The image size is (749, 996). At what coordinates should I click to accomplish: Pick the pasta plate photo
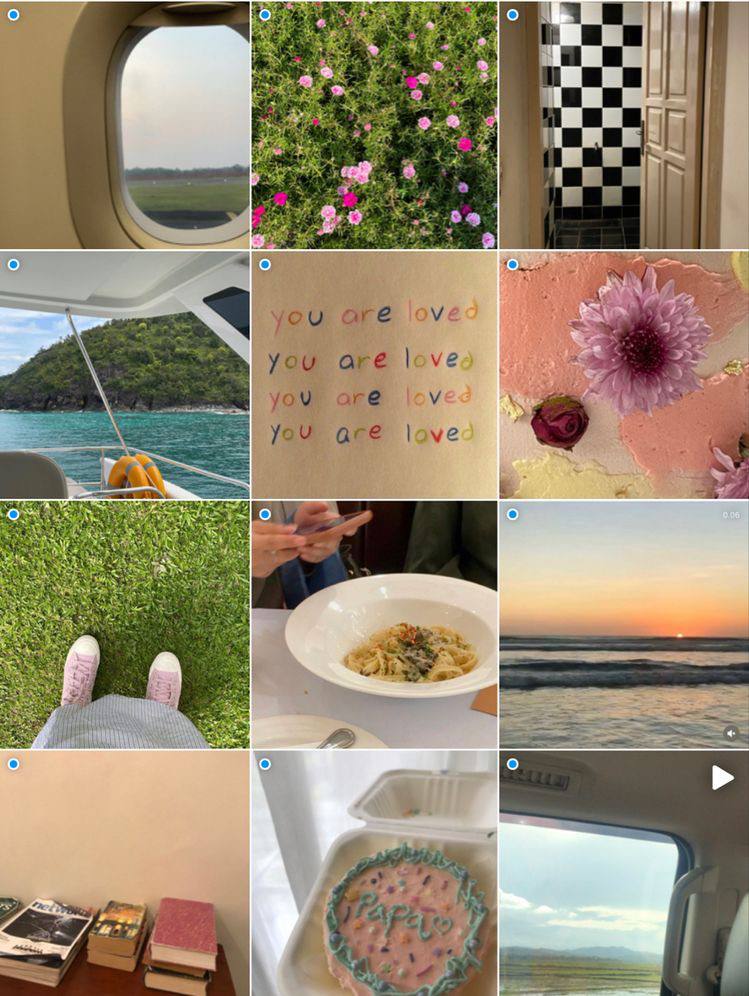click(374, 625)
